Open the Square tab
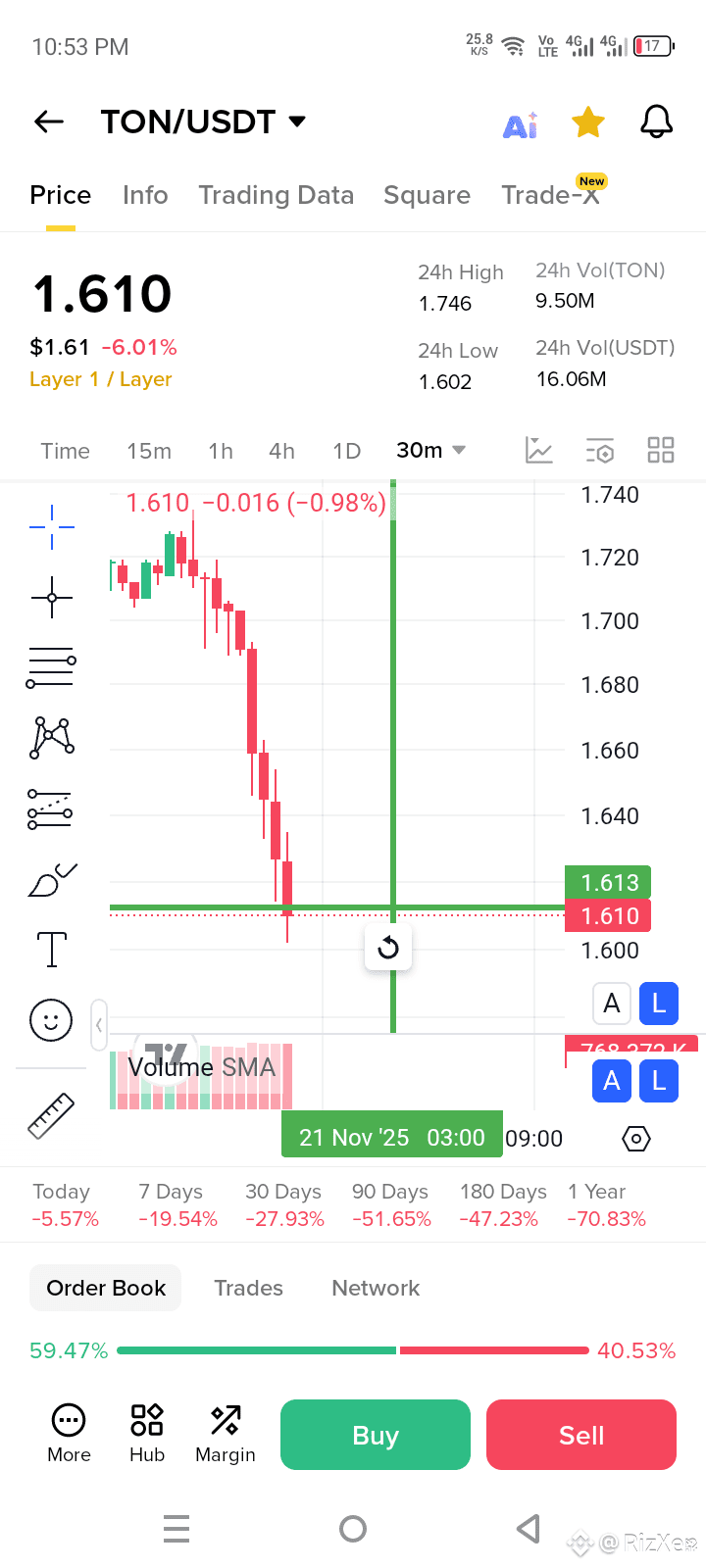This screenshot has height=1568, width=706. point(427,195)
